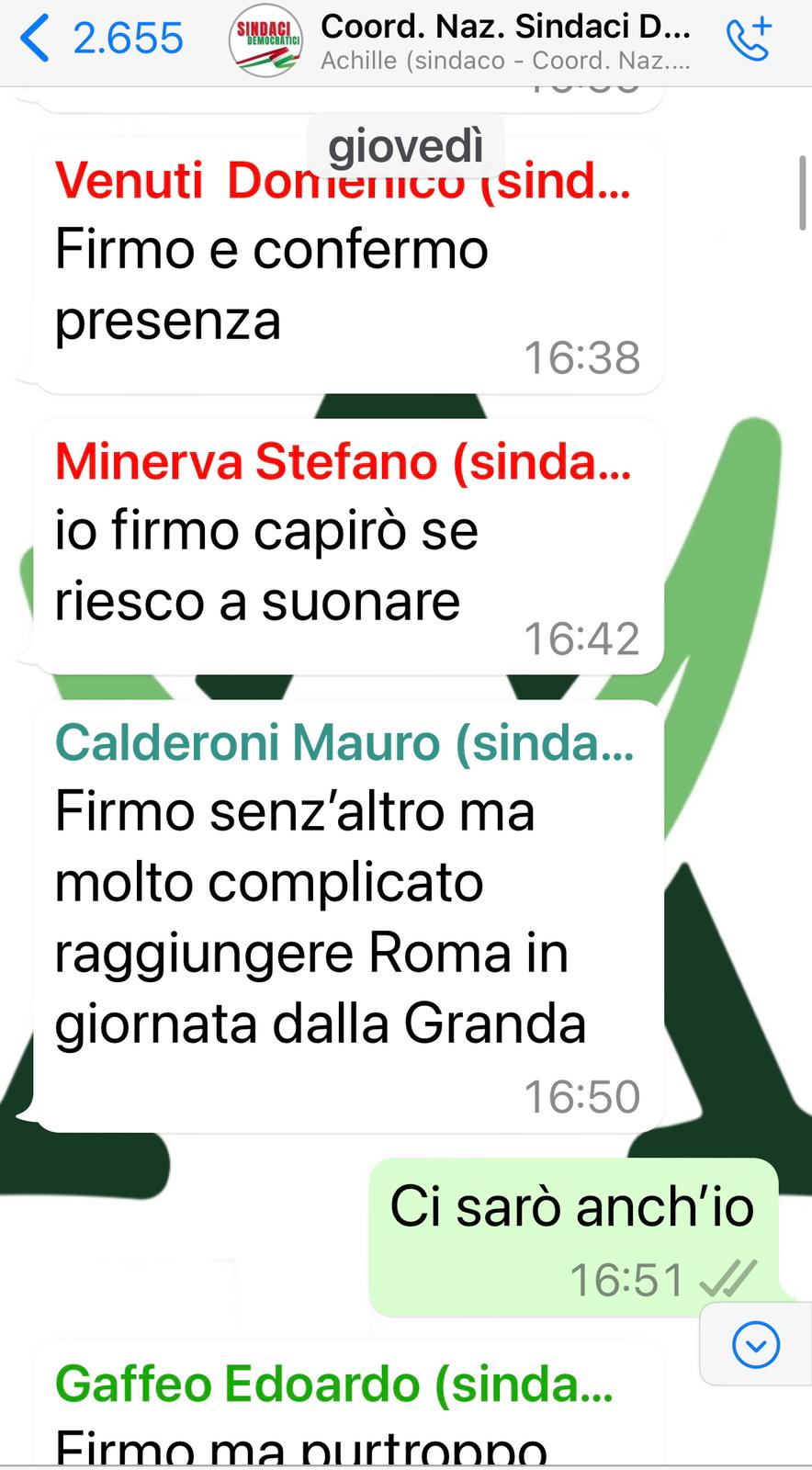Image resolution: width=812 pixels, height=1470 pixels.
Task: Start a group call
Action: coord(748,39)
